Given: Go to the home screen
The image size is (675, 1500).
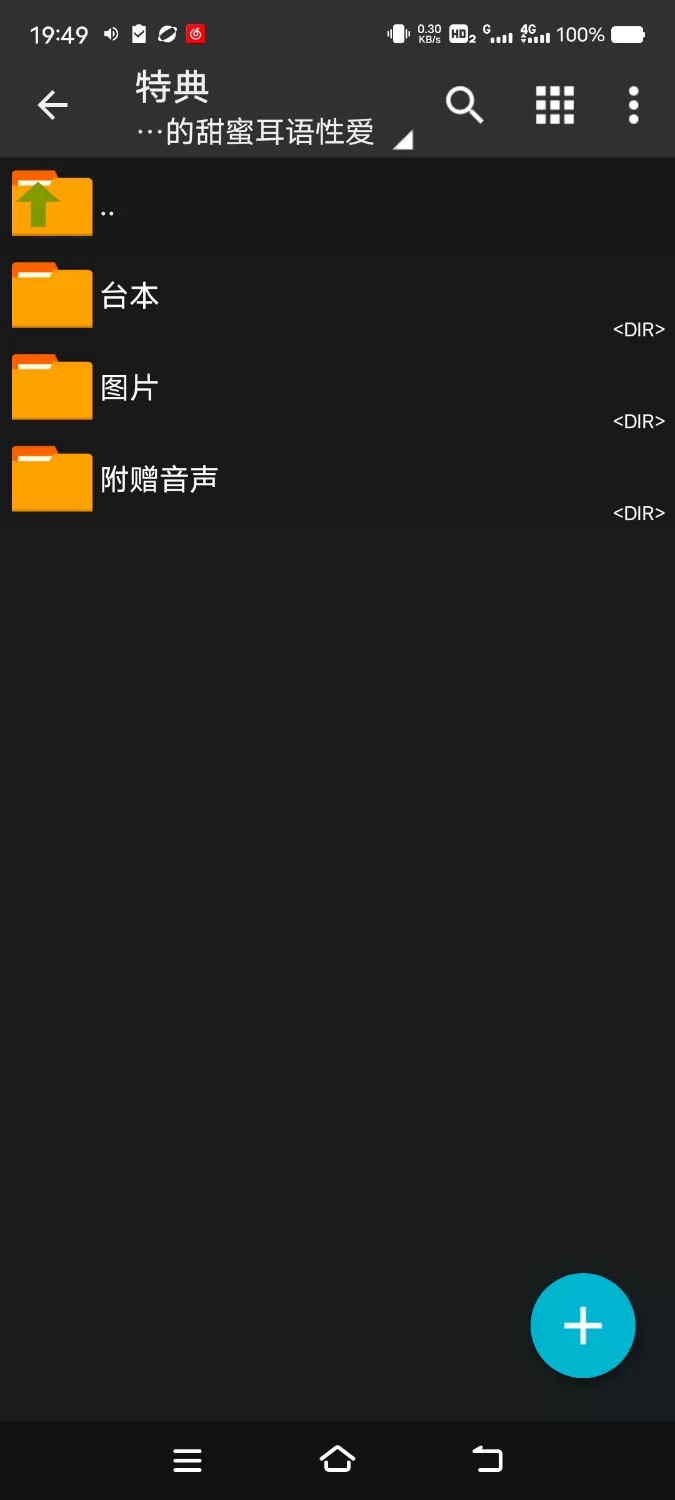Looking at the screenshot, I should point(337,1460).
